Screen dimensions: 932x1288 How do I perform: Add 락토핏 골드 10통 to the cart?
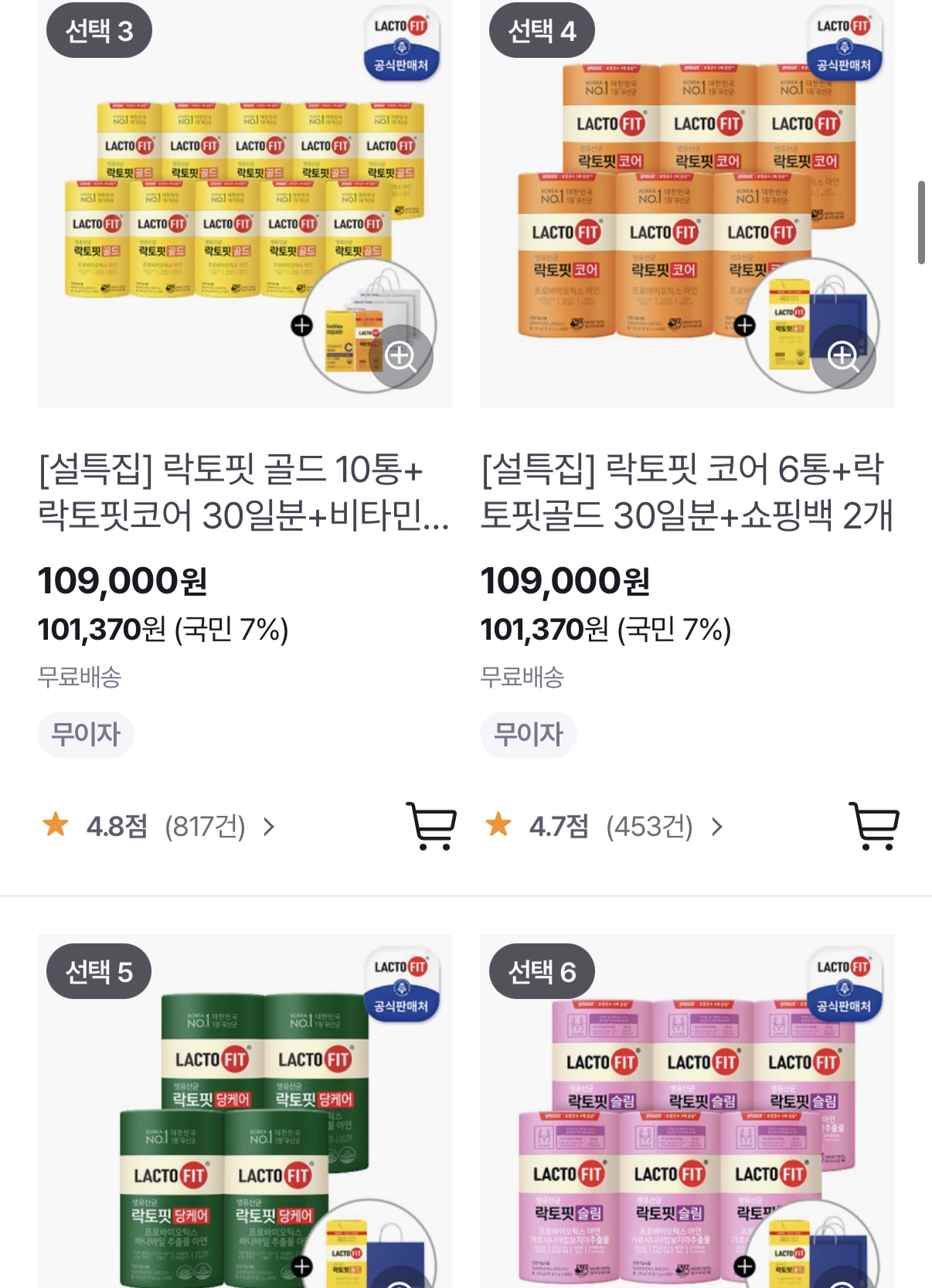tap(431, 827)
